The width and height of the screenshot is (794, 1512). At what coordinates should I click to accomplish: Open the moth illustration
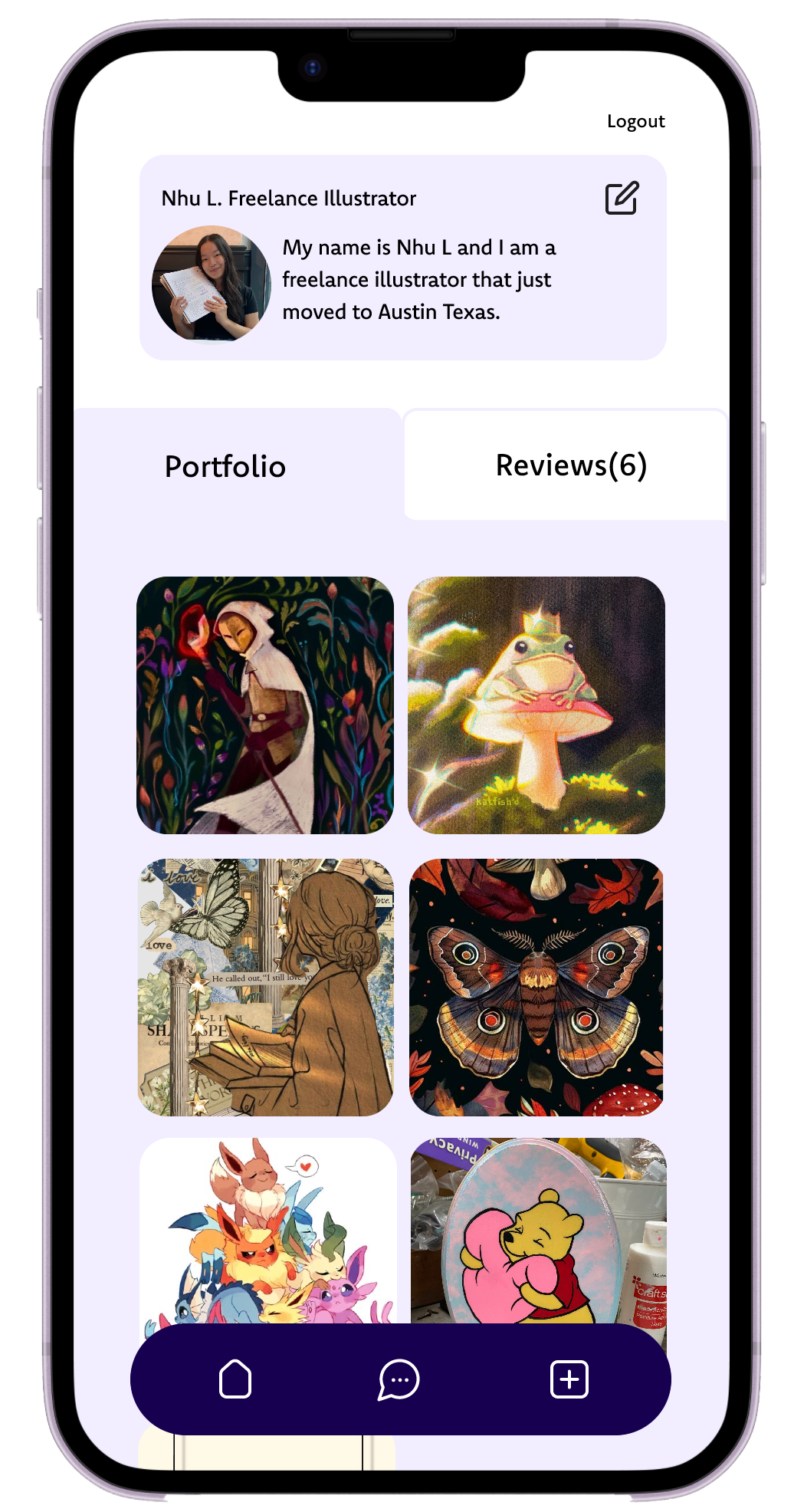[x=536, y=987]
